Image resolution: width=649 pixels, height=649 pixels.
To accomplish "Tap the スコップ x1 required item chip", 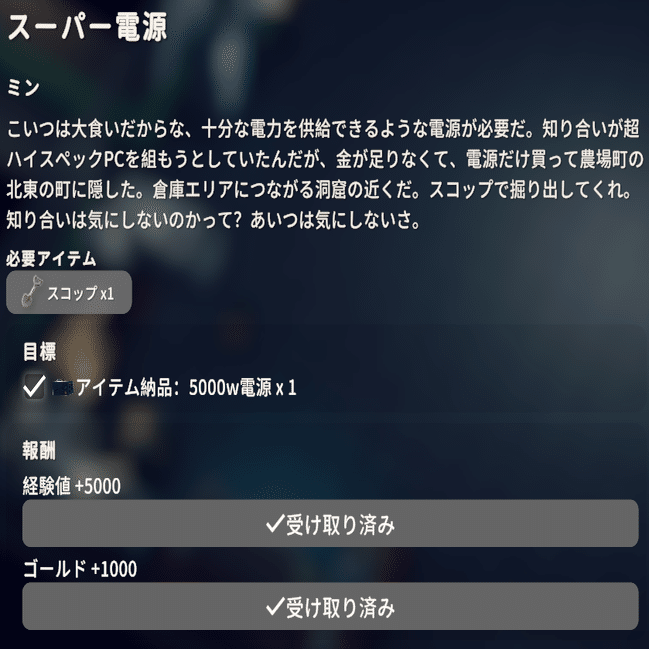I will click(69, 293).
